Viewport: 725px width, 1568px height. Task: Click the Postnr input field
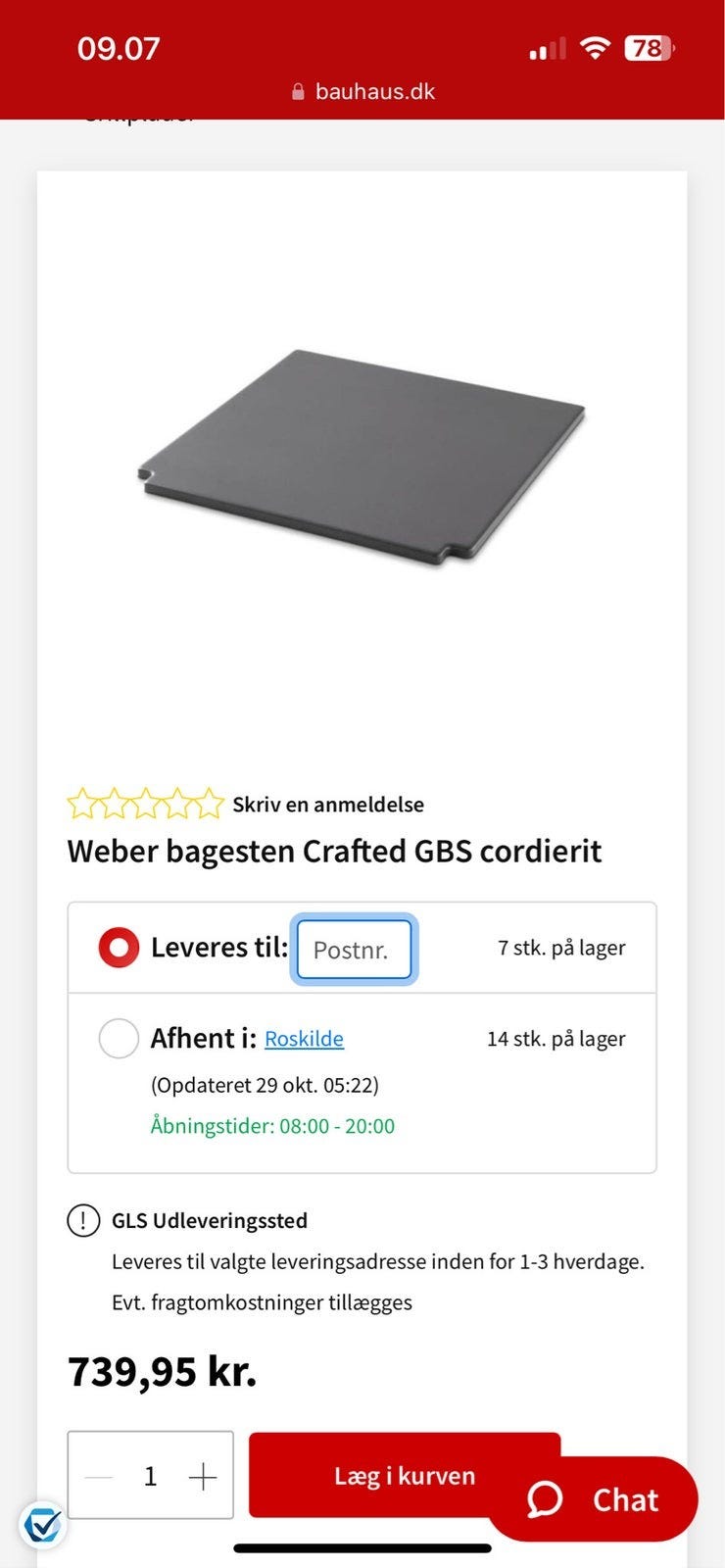point(354,949)
